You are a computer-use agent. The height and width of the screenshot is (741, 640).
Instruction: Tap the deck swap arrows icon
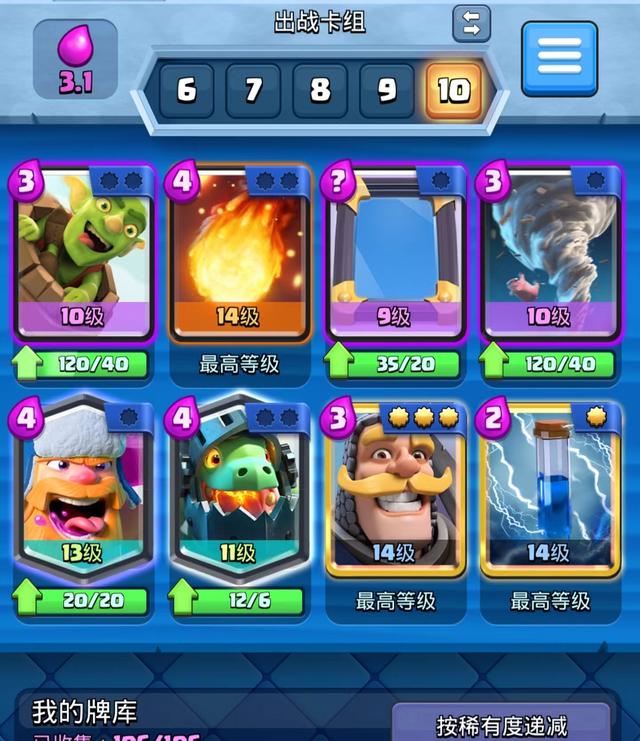[x=471, y=23]
